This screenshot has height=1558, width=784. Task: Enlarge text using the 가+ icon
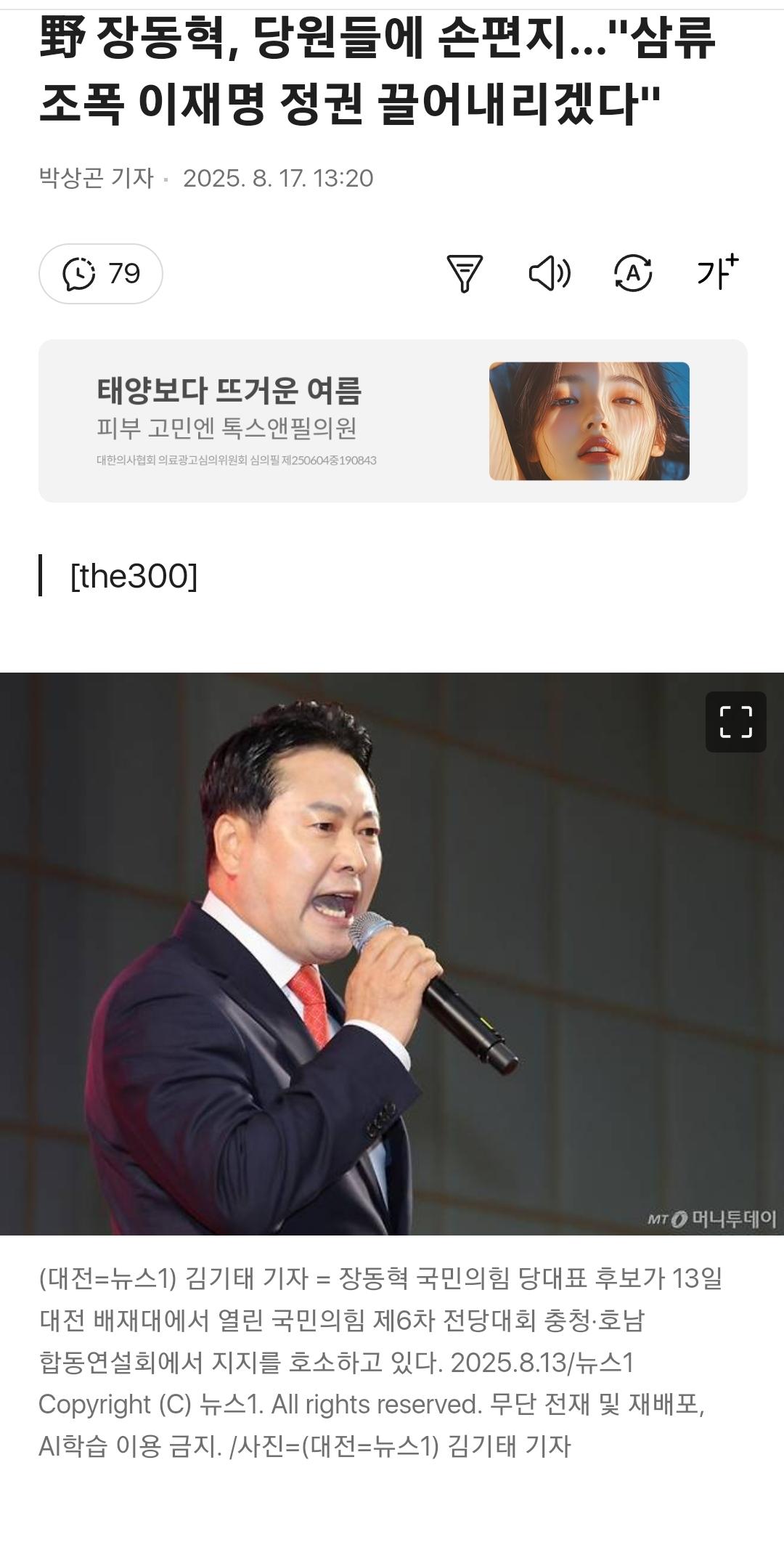(716, 274)
